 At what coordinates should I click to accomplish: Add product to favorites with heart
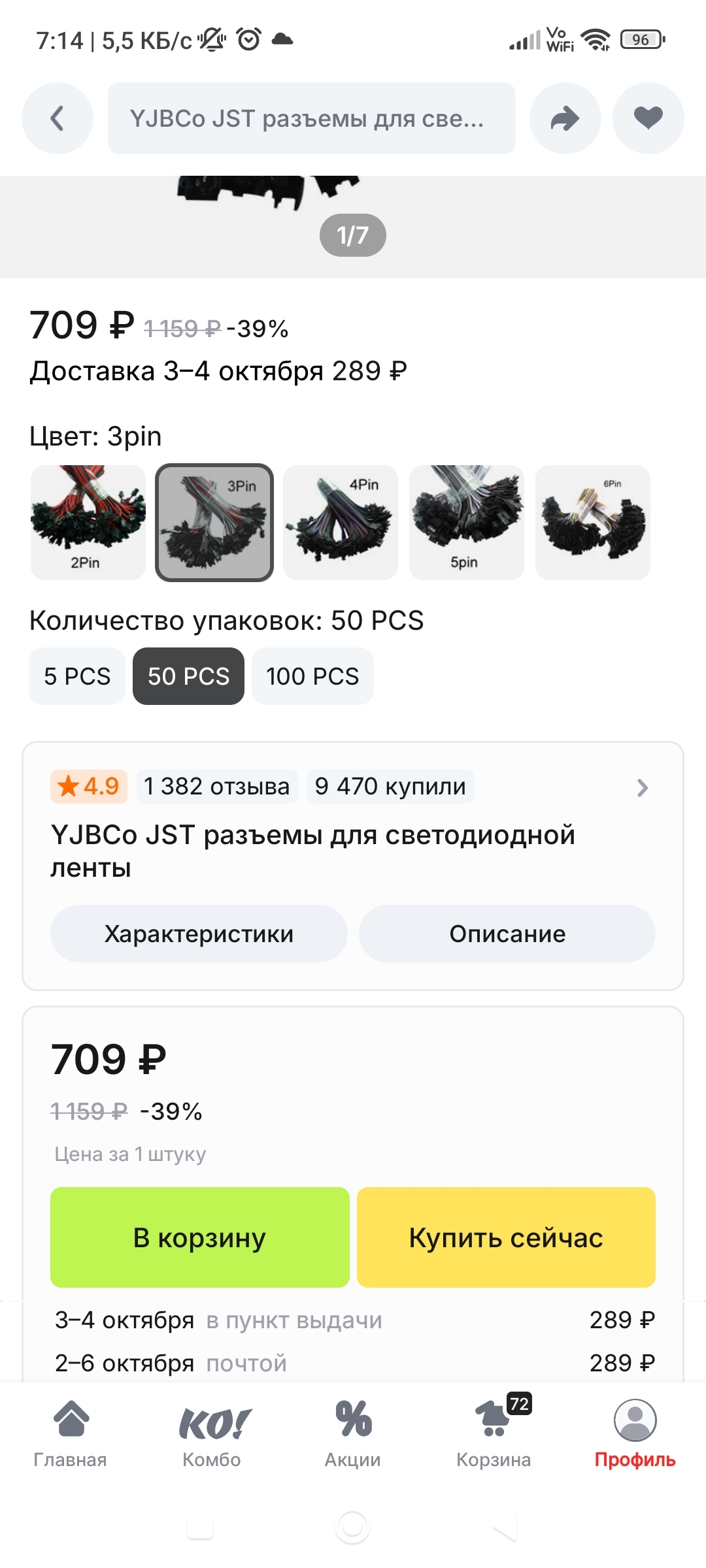click(x=648, y=118)
